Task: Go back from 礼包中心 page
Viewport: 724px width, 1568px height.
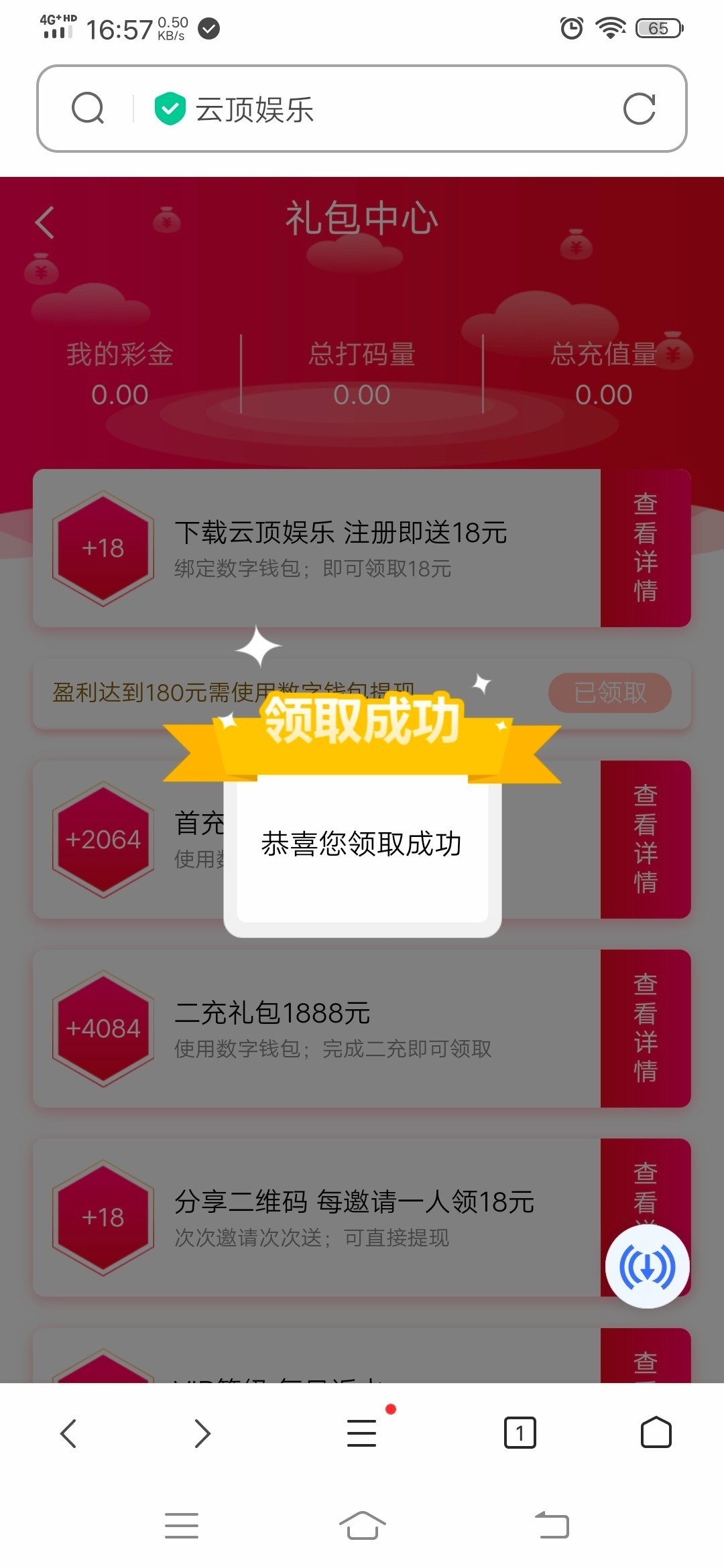Action: [44, 222]
